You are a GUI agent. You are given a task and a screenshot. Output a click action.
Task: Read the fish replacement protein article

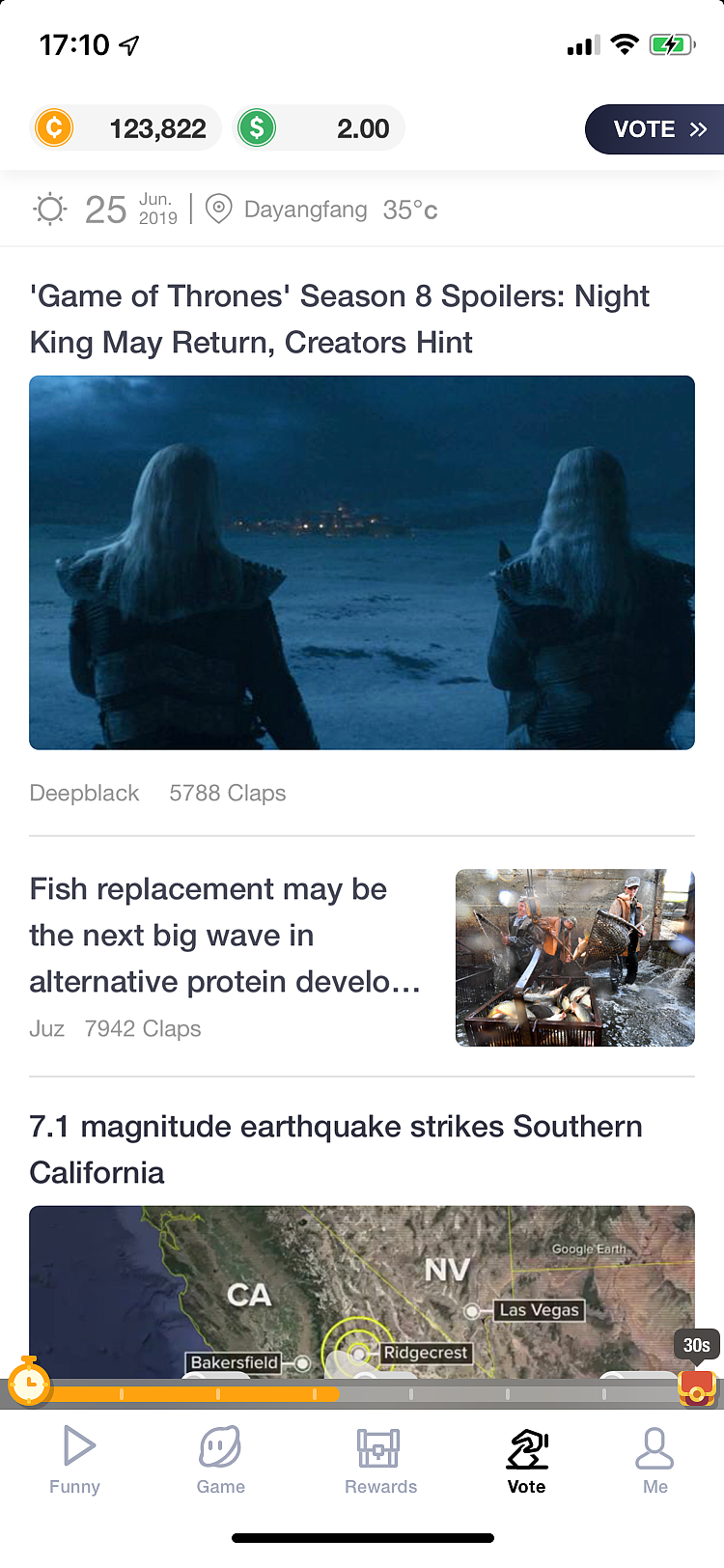pos(224,935)
